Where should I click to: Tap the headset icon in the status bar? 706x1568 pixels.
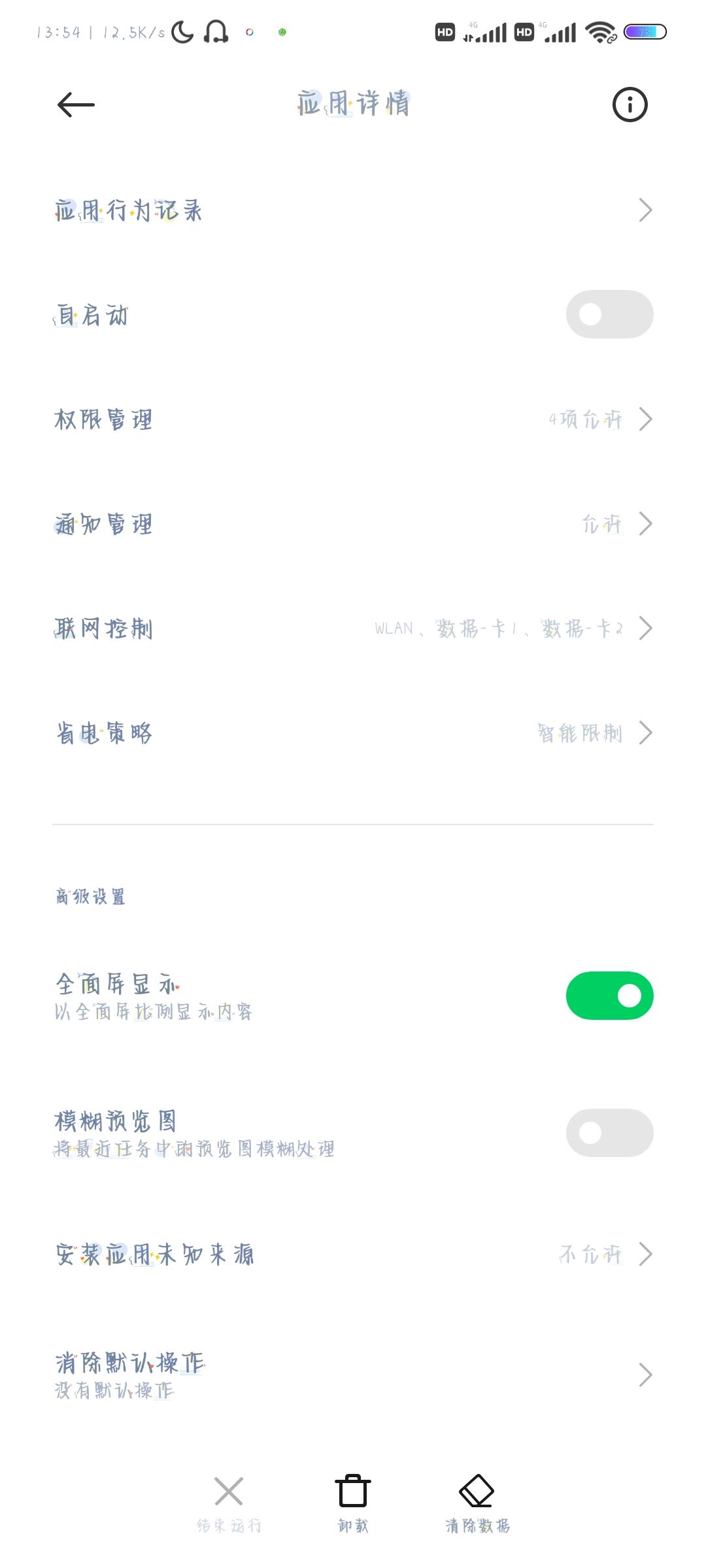click(216, 31)
